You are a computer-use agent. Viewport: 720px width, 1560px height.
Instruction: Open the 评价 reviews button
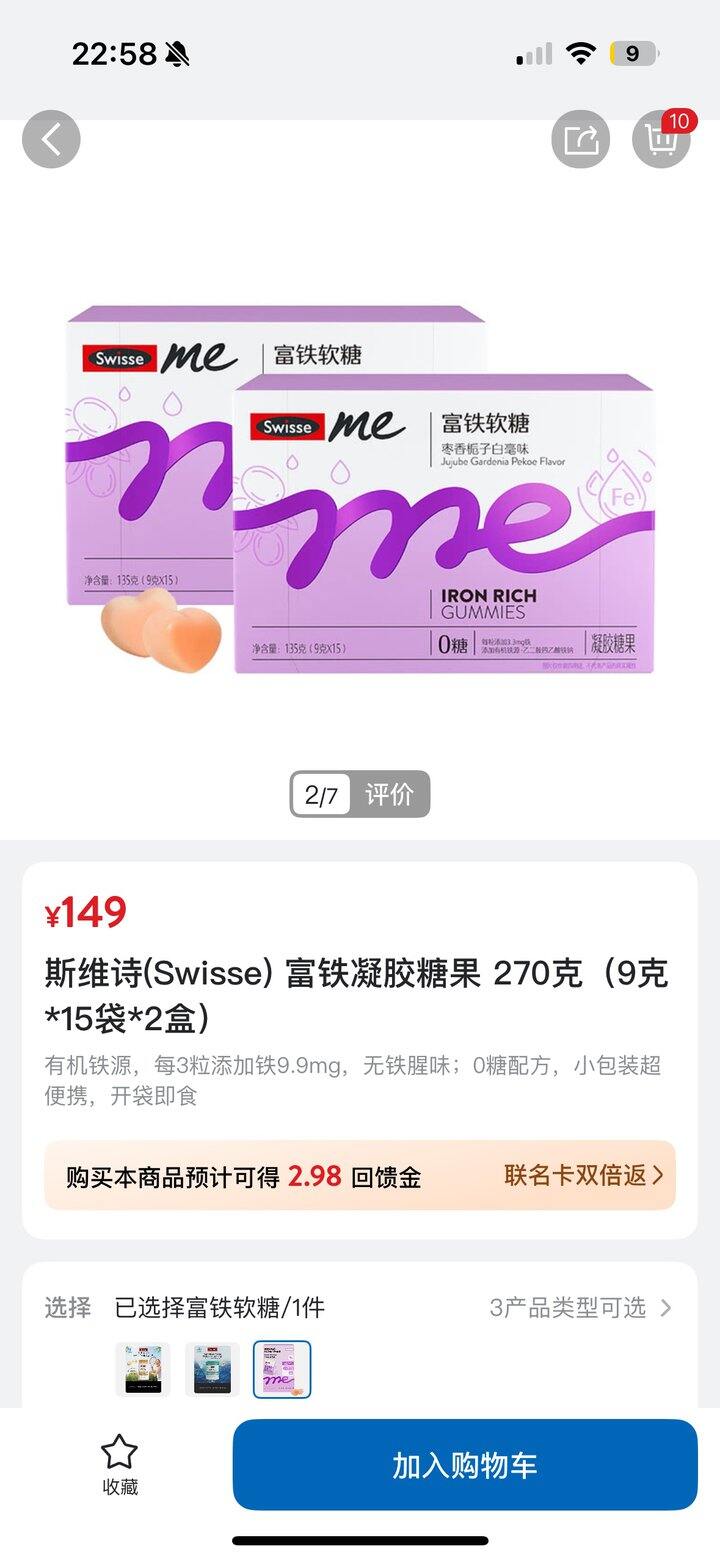pos(389,795)
